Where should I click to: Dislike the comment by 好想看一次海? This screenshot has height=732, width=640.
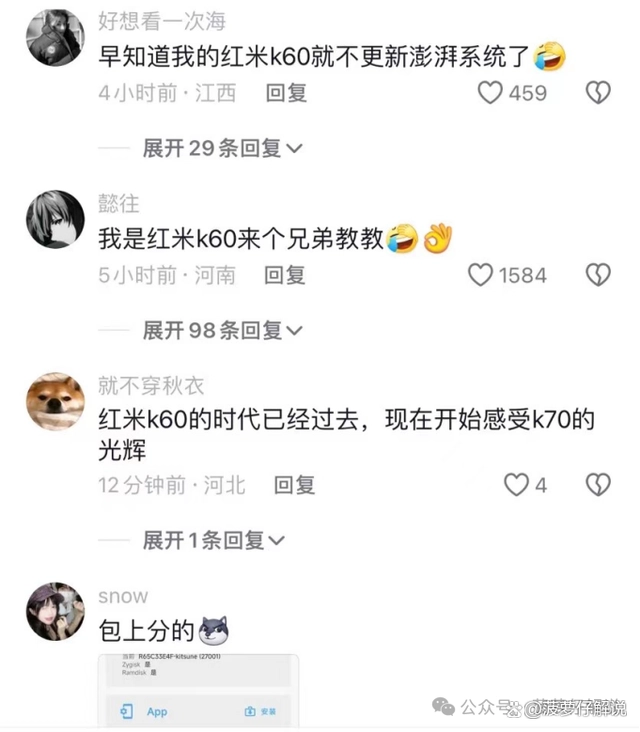tap(597, 93)
